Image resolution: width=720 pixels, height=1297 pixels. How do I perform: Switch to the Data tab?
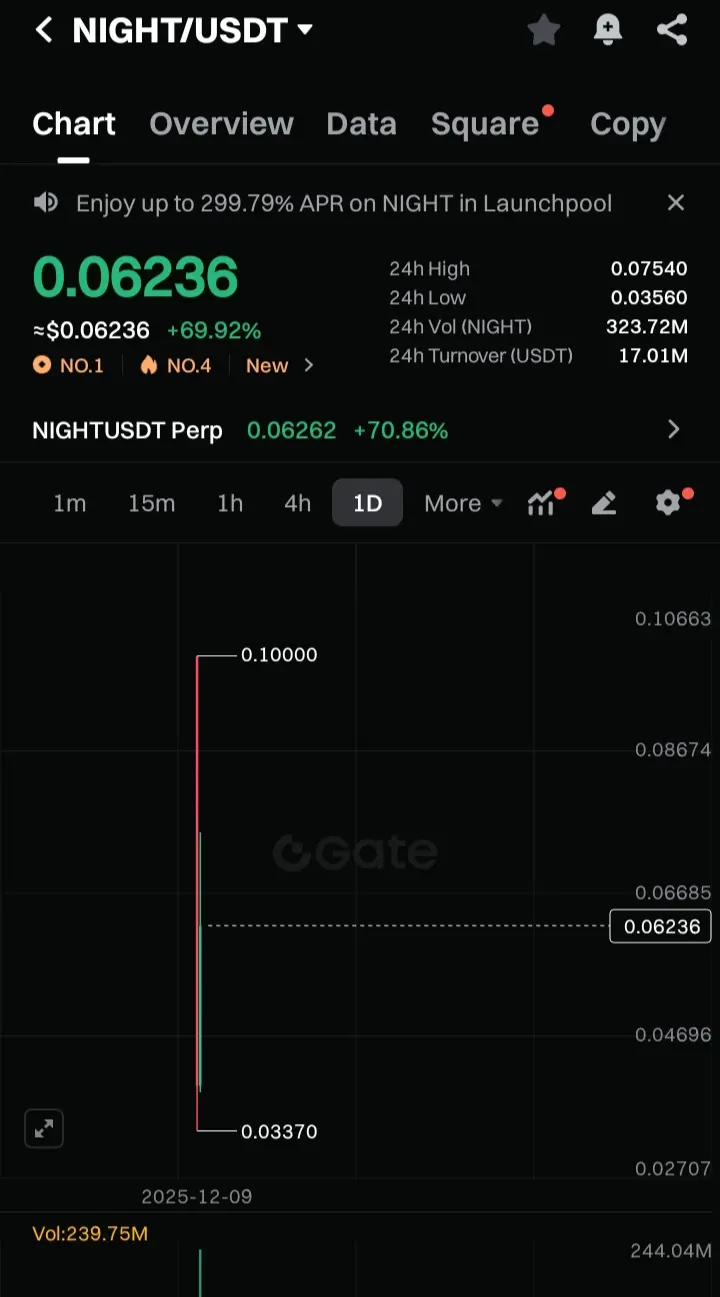pyautogui.click(x=361, y=124)
